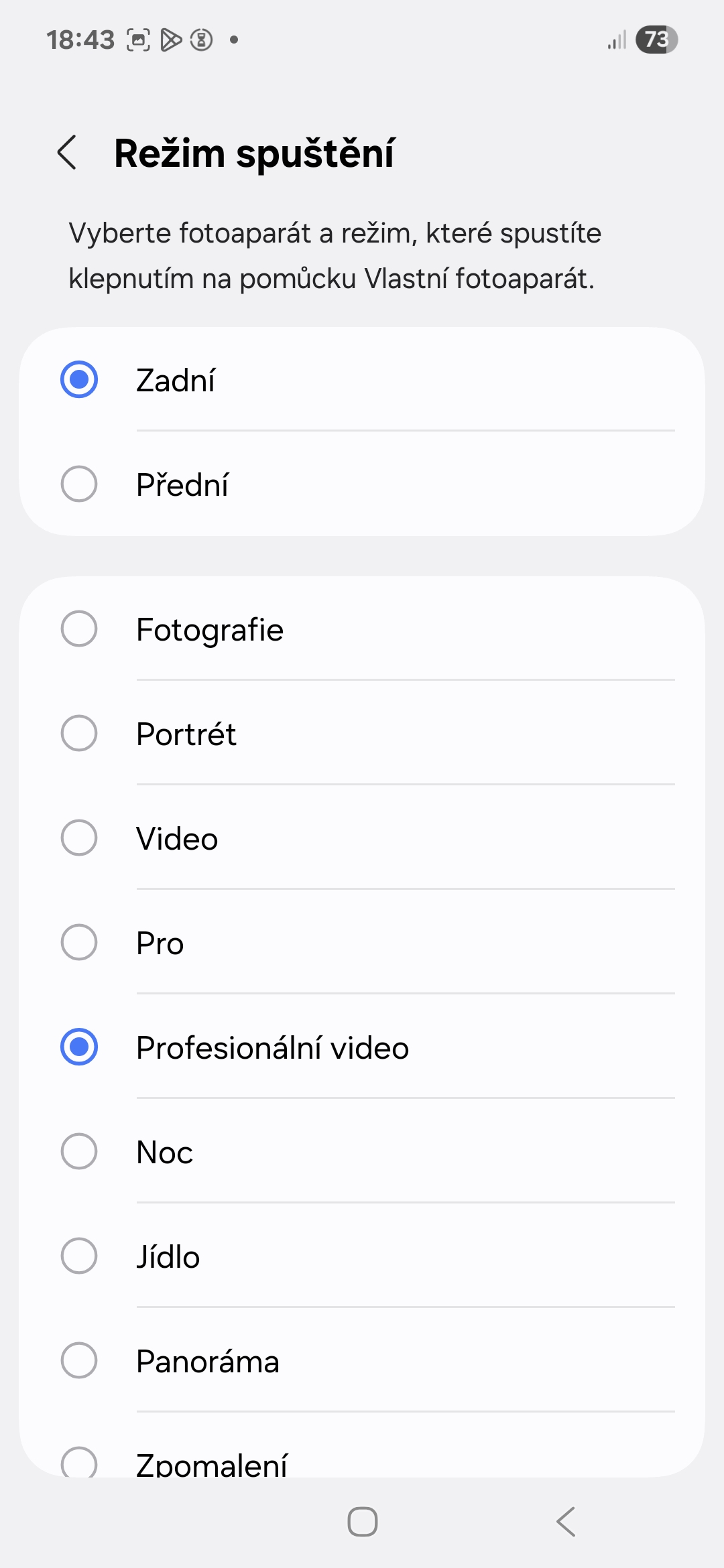Select Fotografie mode
The width and height of the screenshot is (724, 1568).
click(362, 629)
